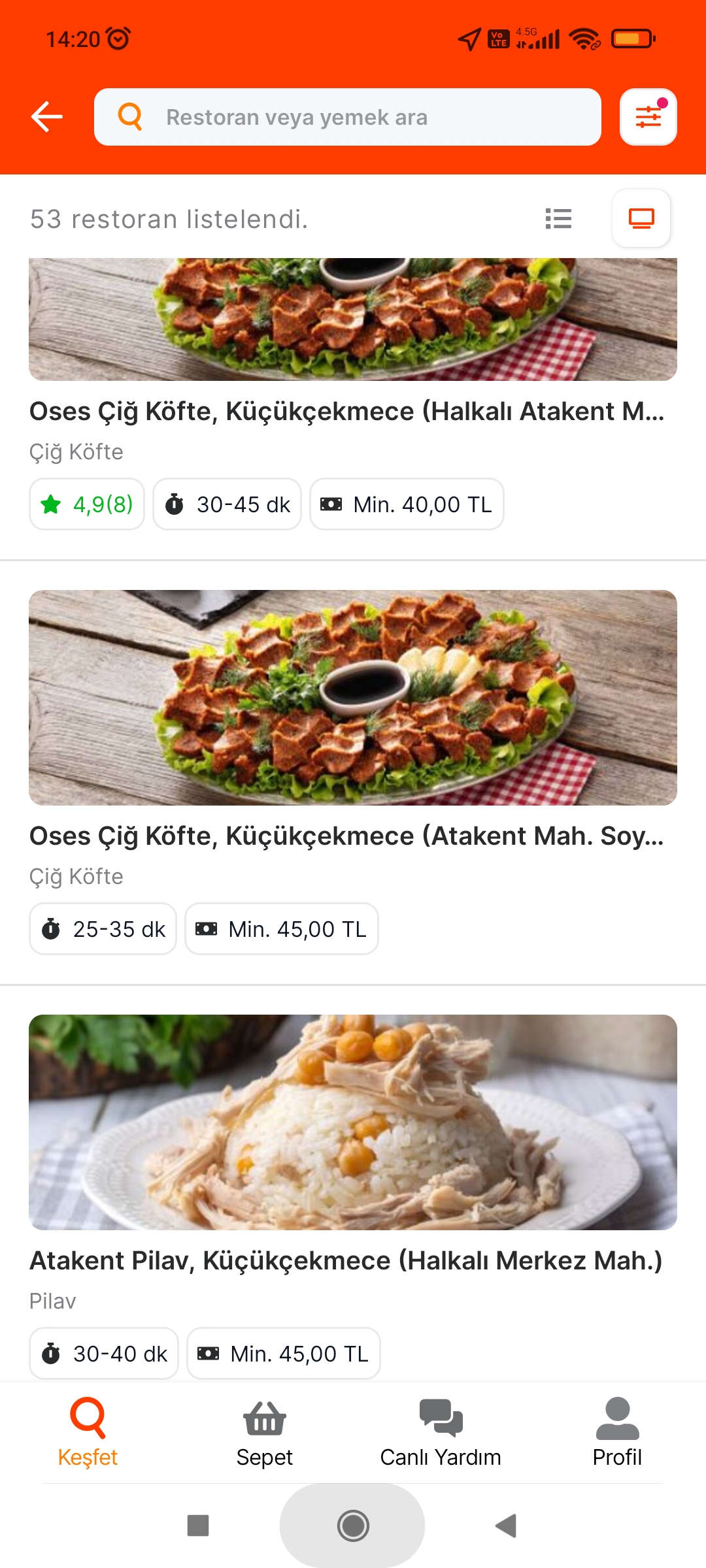
Task: Tap the restaurant or food search field
Action: coord(348,117)
